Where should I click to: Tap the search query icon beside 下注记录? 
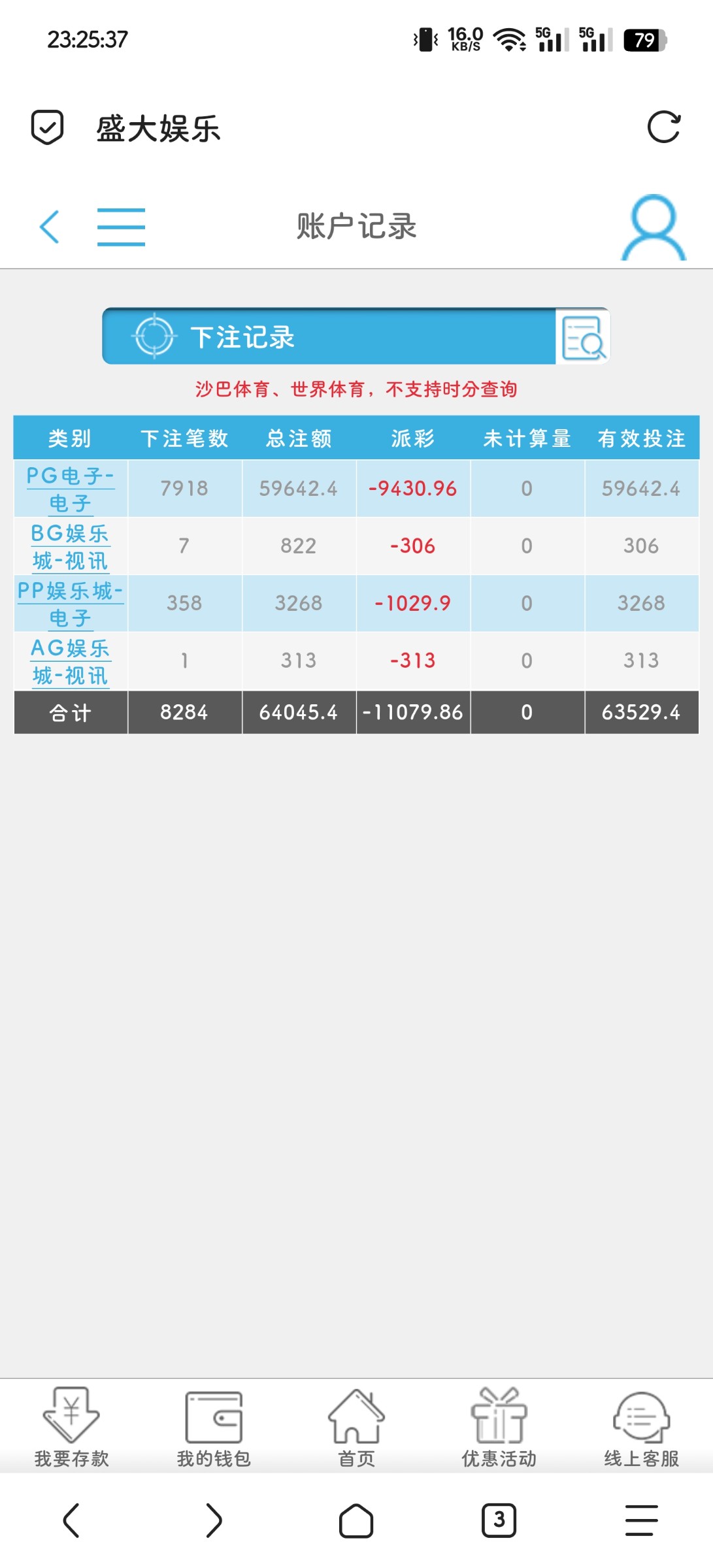[583, 336]
